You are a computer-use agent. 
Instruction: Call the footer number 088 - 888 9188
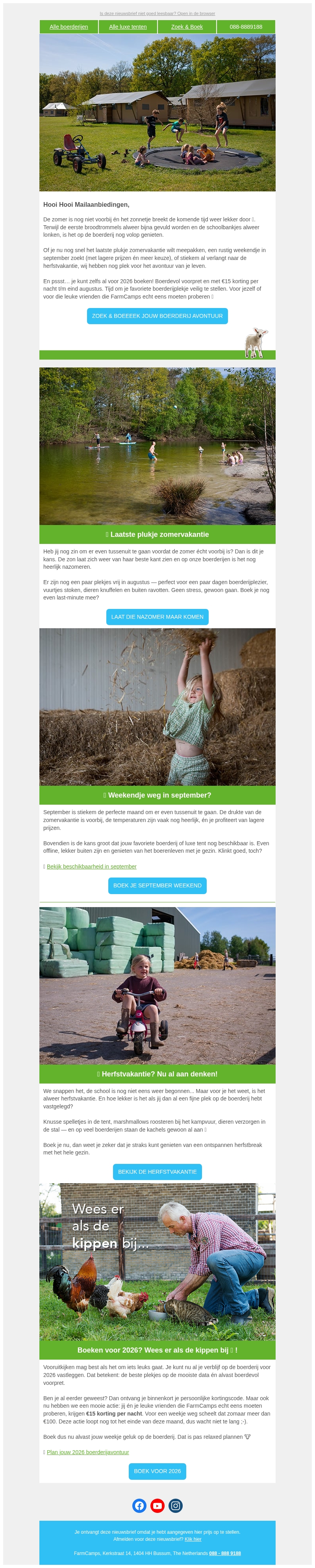[x=224, y=1553]
